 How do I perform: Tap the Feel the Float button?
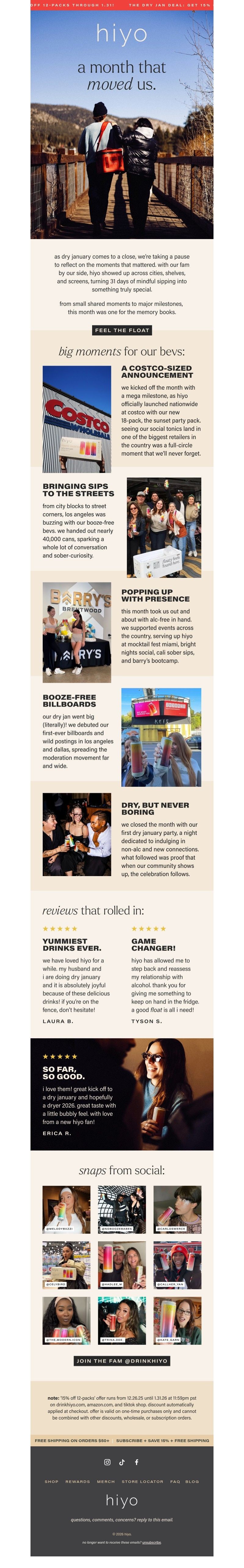pyautogui.click(x=122, y=330)
